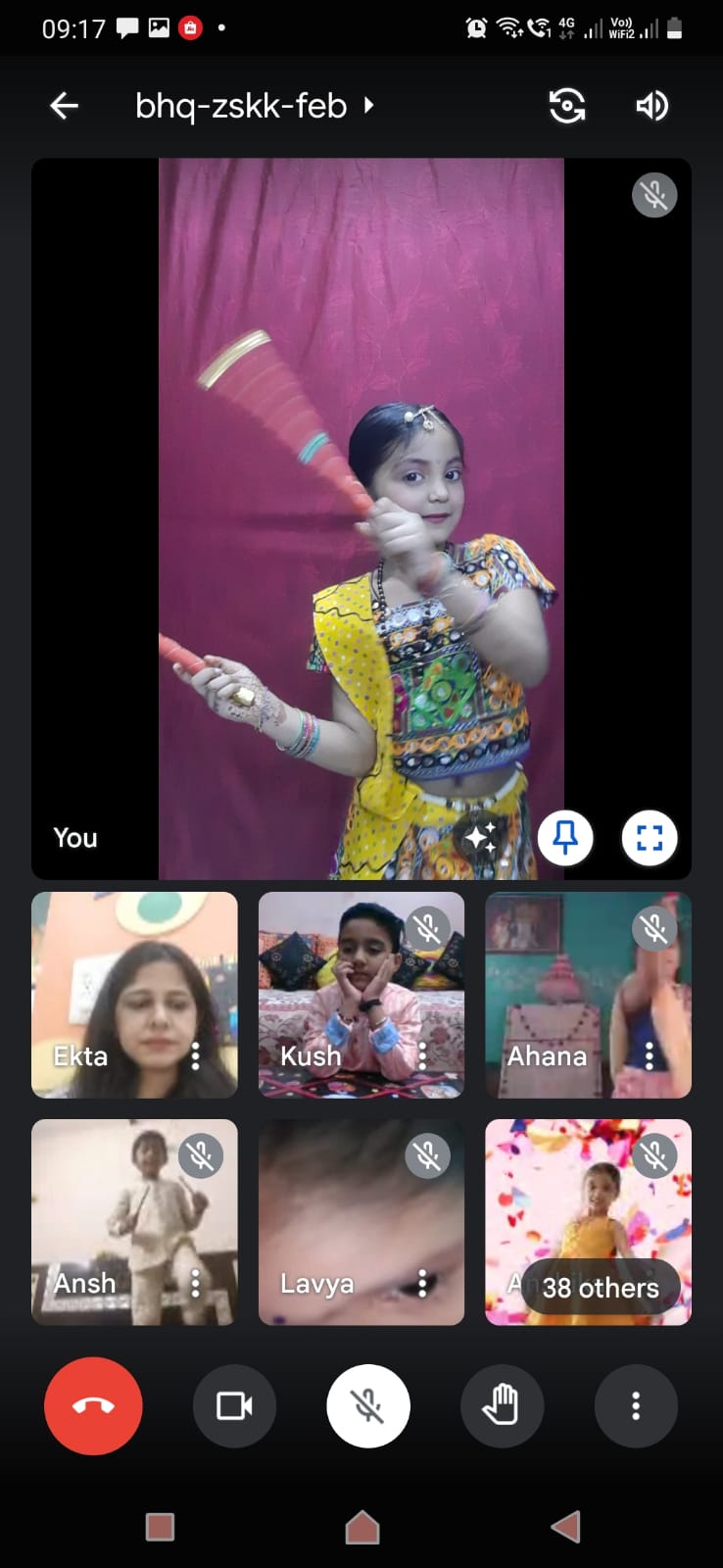Screen dimensions: 723x1568
Task: Tap the system back triangle button
Action: (x=565, y=1527)
